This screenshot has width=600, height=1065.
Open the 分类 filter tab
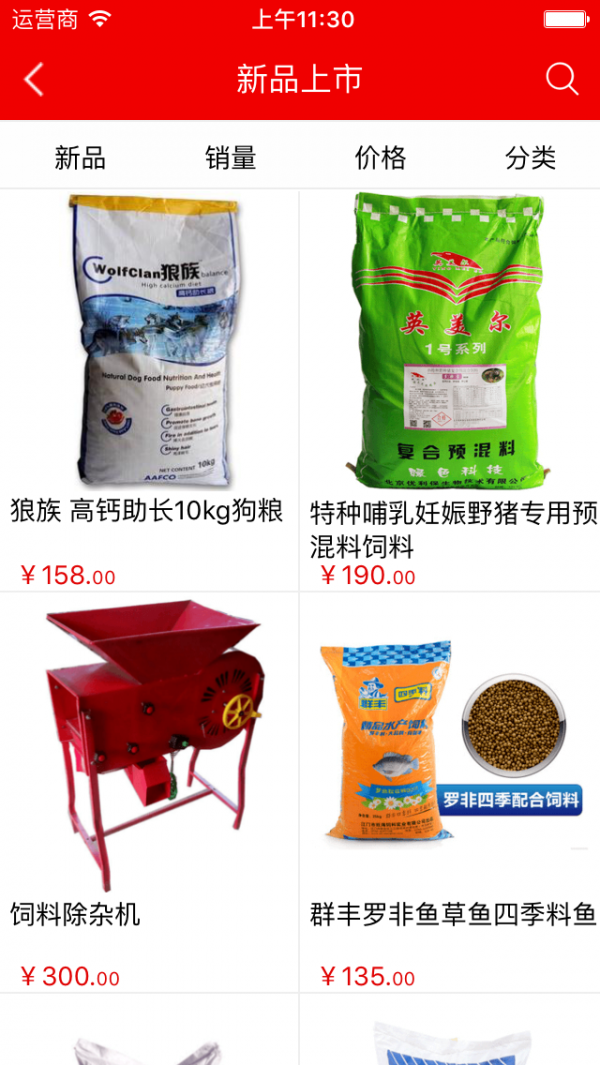pyautogui.click(x=530, y=157)
